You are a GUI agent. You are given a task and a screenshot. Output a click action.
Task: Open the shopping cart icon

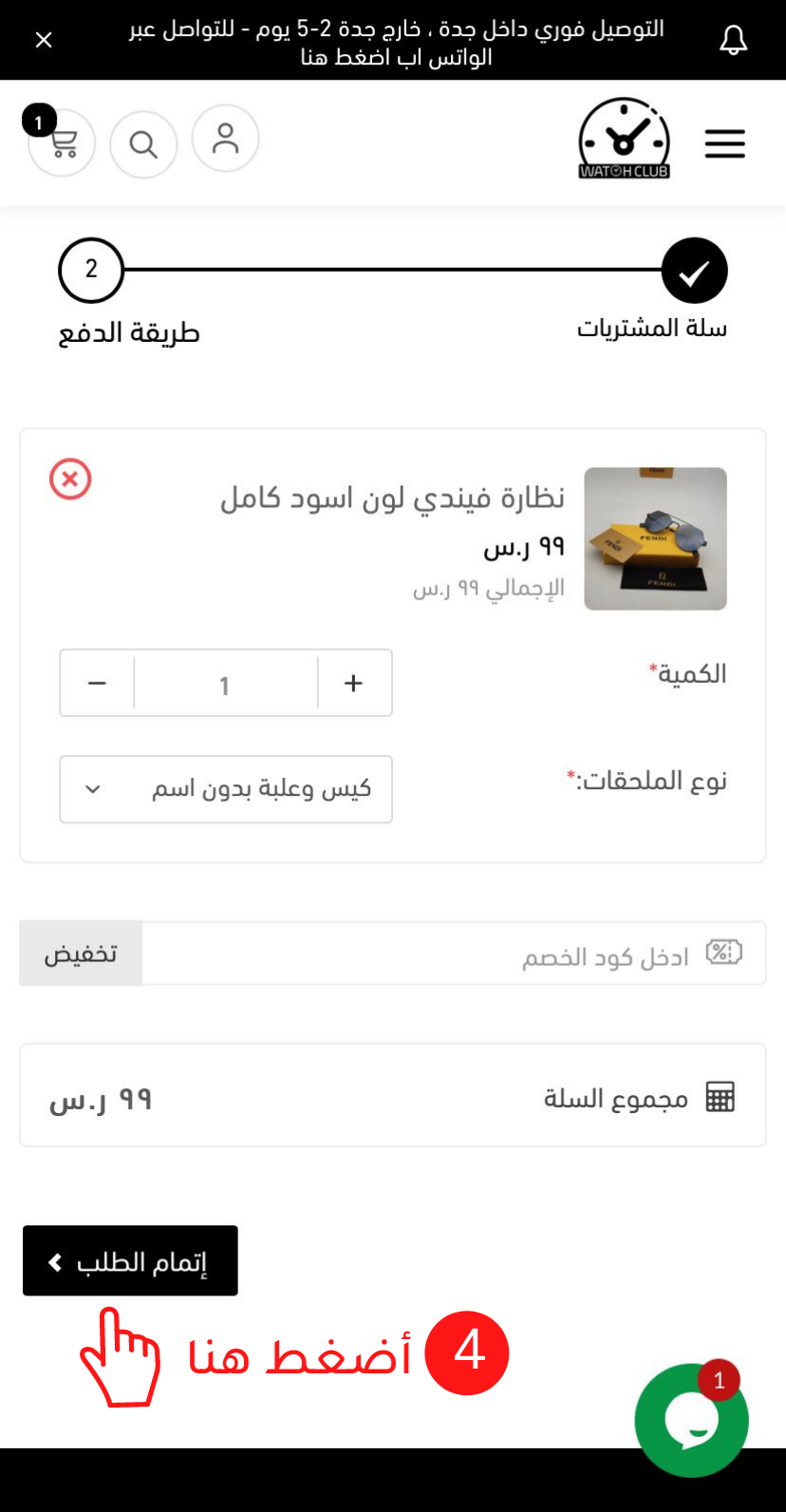[63, 143]
